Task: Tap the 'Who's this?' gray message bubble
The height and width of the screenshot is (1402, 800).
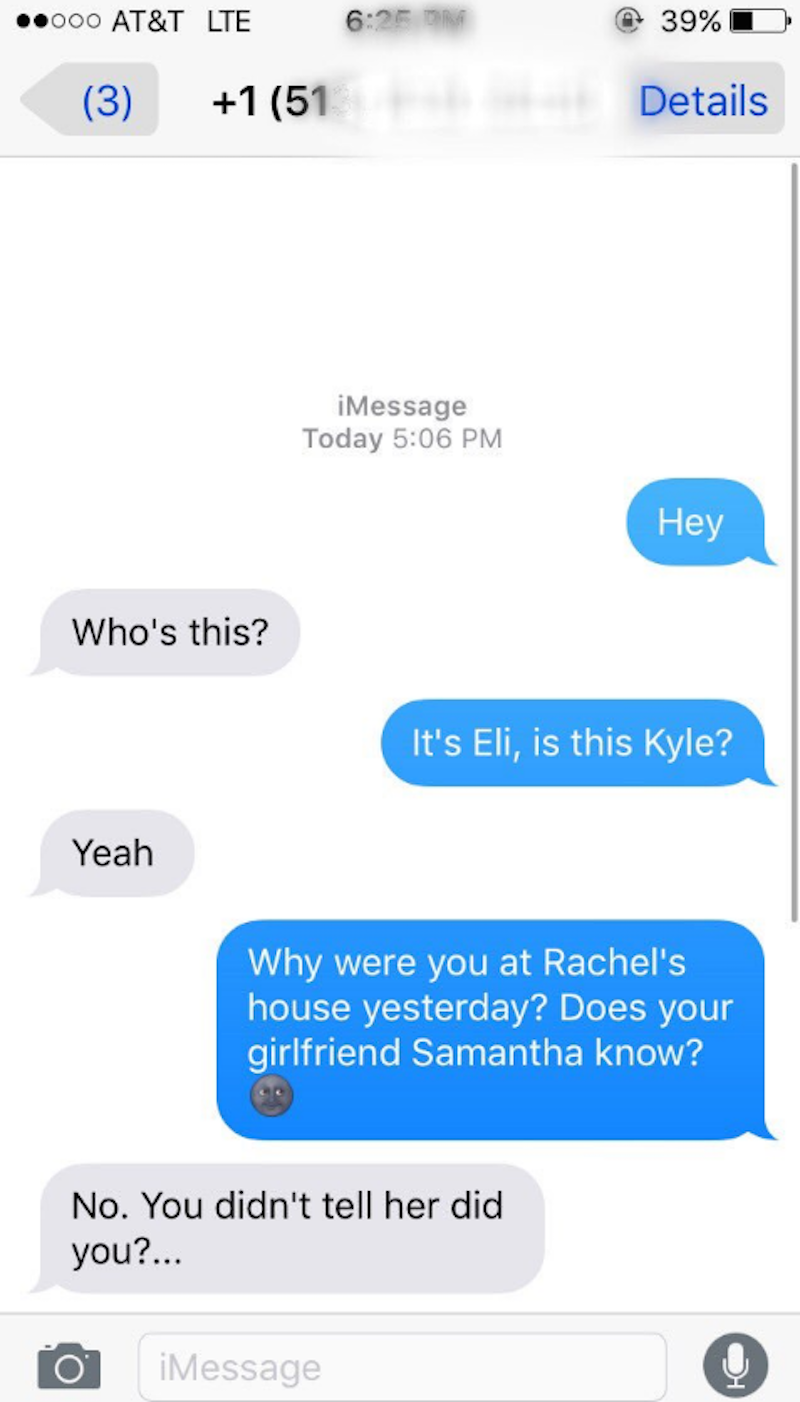Action: (x=170, y=631)
